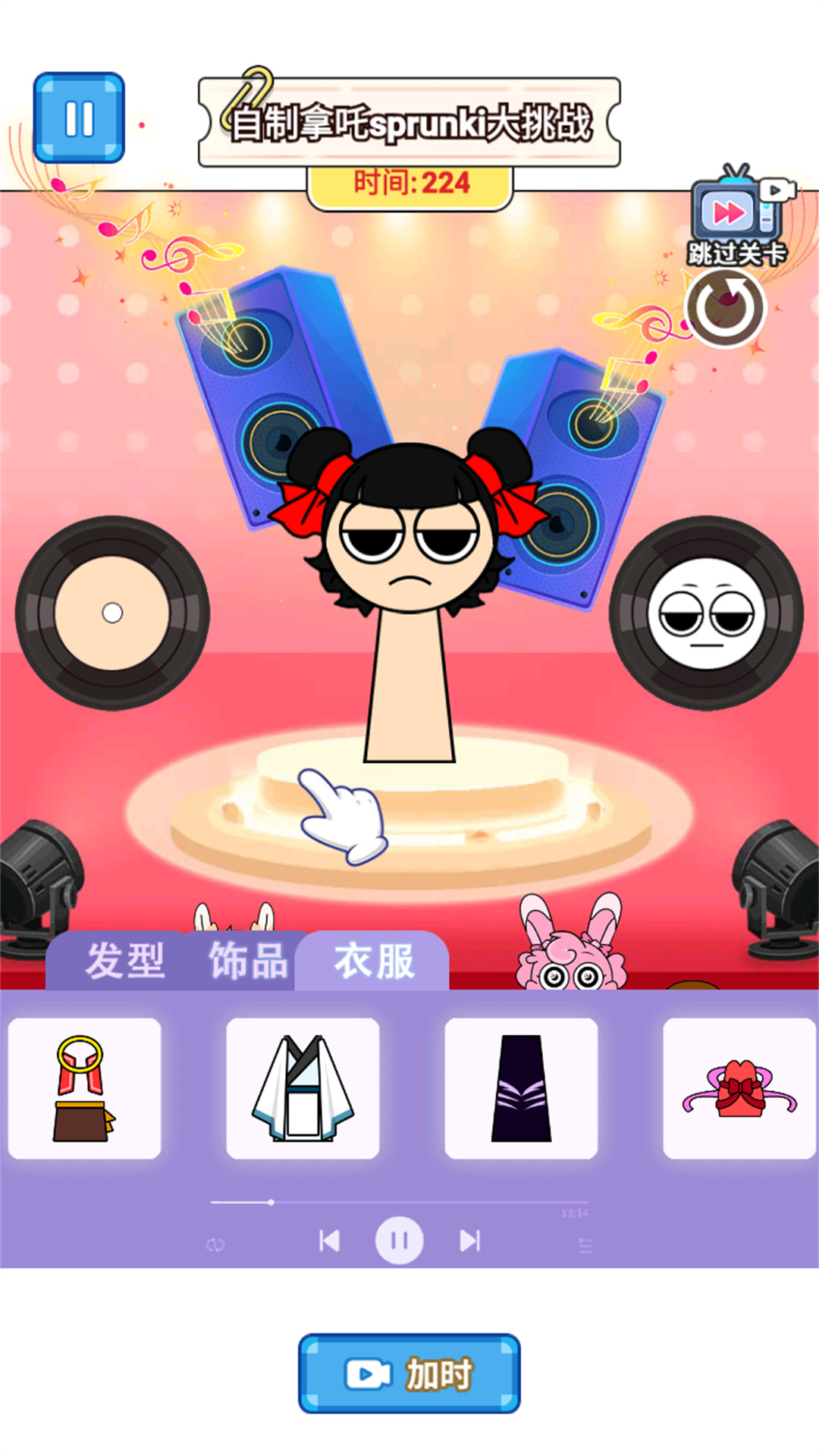This screenshot has width=819, height=1456.
Task: Choose the red ribbon and brown skirt outfit
Action: point(84,1088)
